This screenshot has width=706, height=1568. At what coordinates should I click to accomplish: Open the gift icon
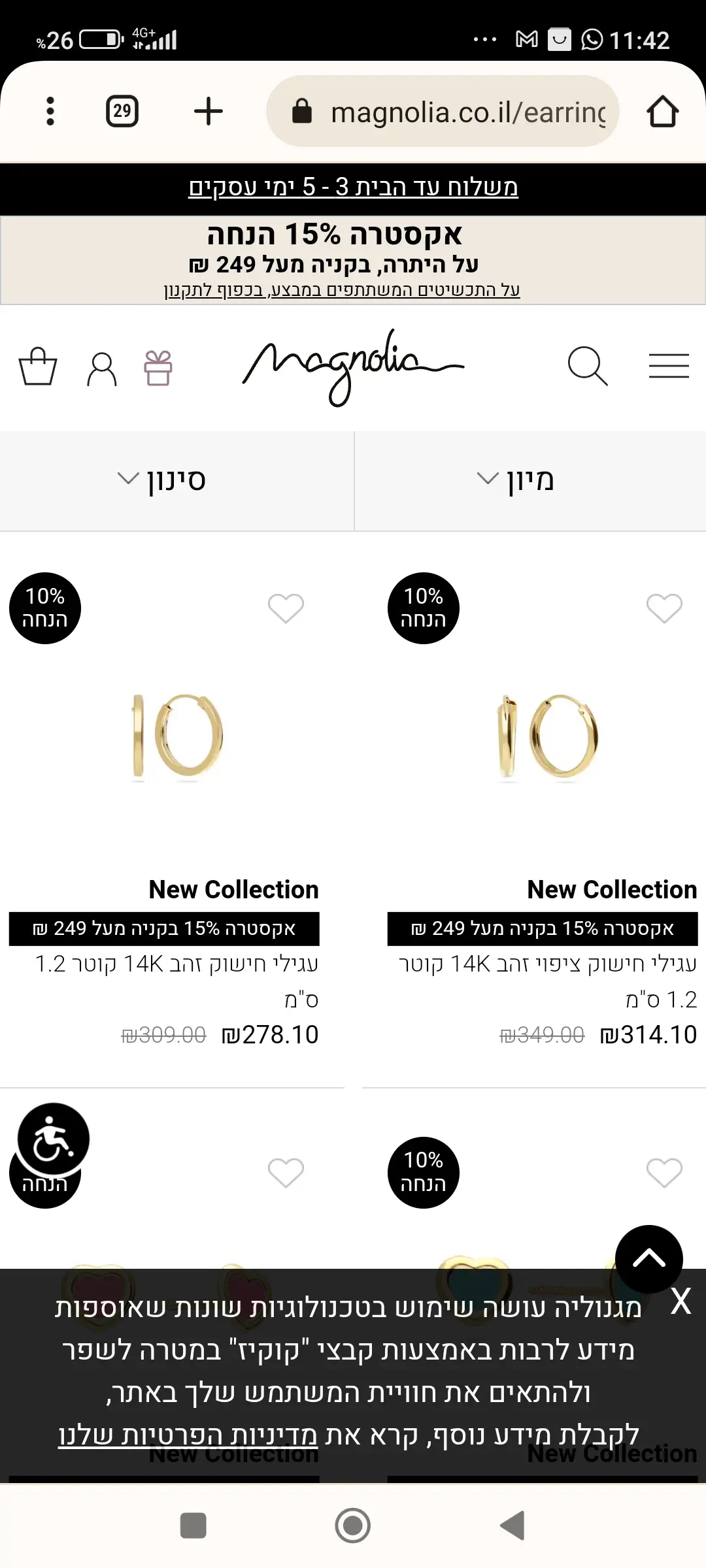pyautogui.click(x=158, y=368)
